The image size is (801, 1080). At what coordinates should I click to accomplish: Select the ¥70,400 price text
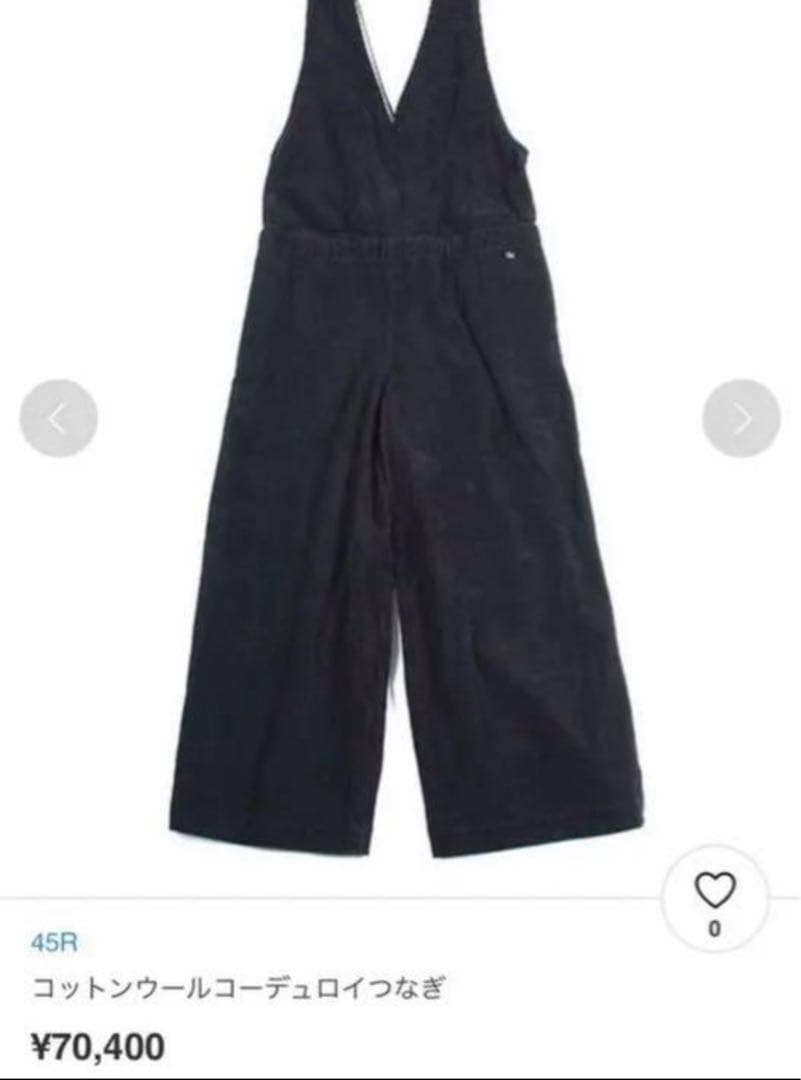point(101,1041)
